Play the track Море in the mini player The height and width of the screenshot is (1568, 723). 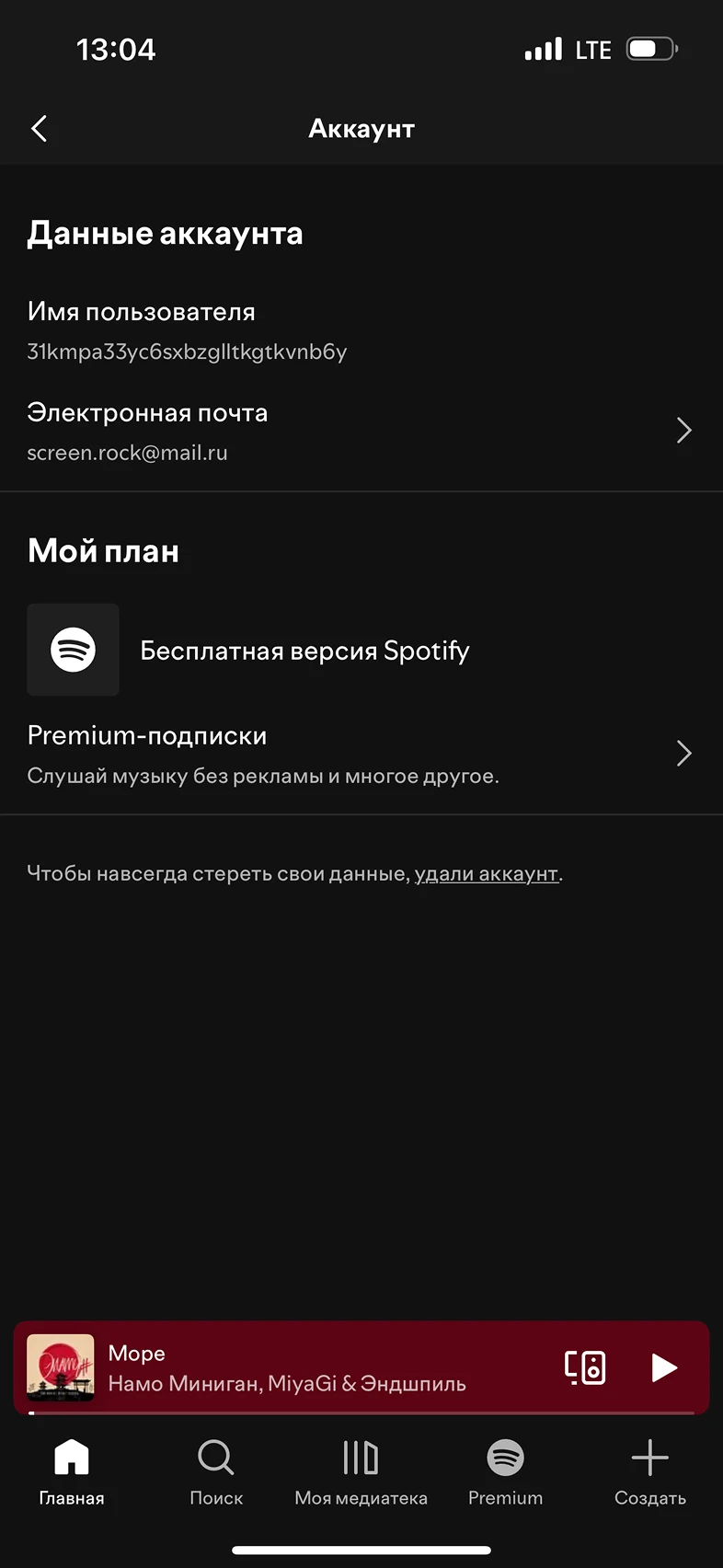pos(664,1368)
